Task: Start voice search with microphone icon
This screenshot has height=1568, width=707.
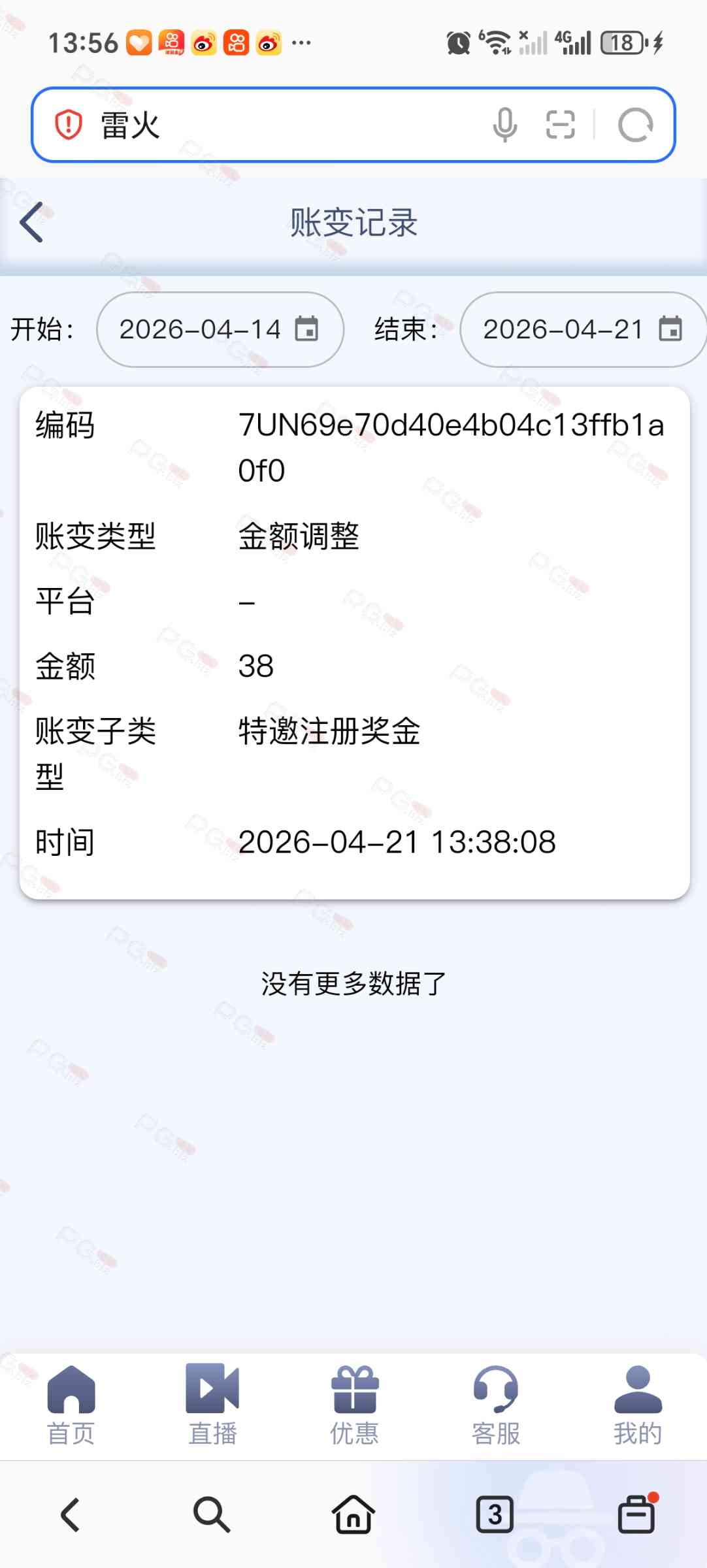Action: pos(504,125)
